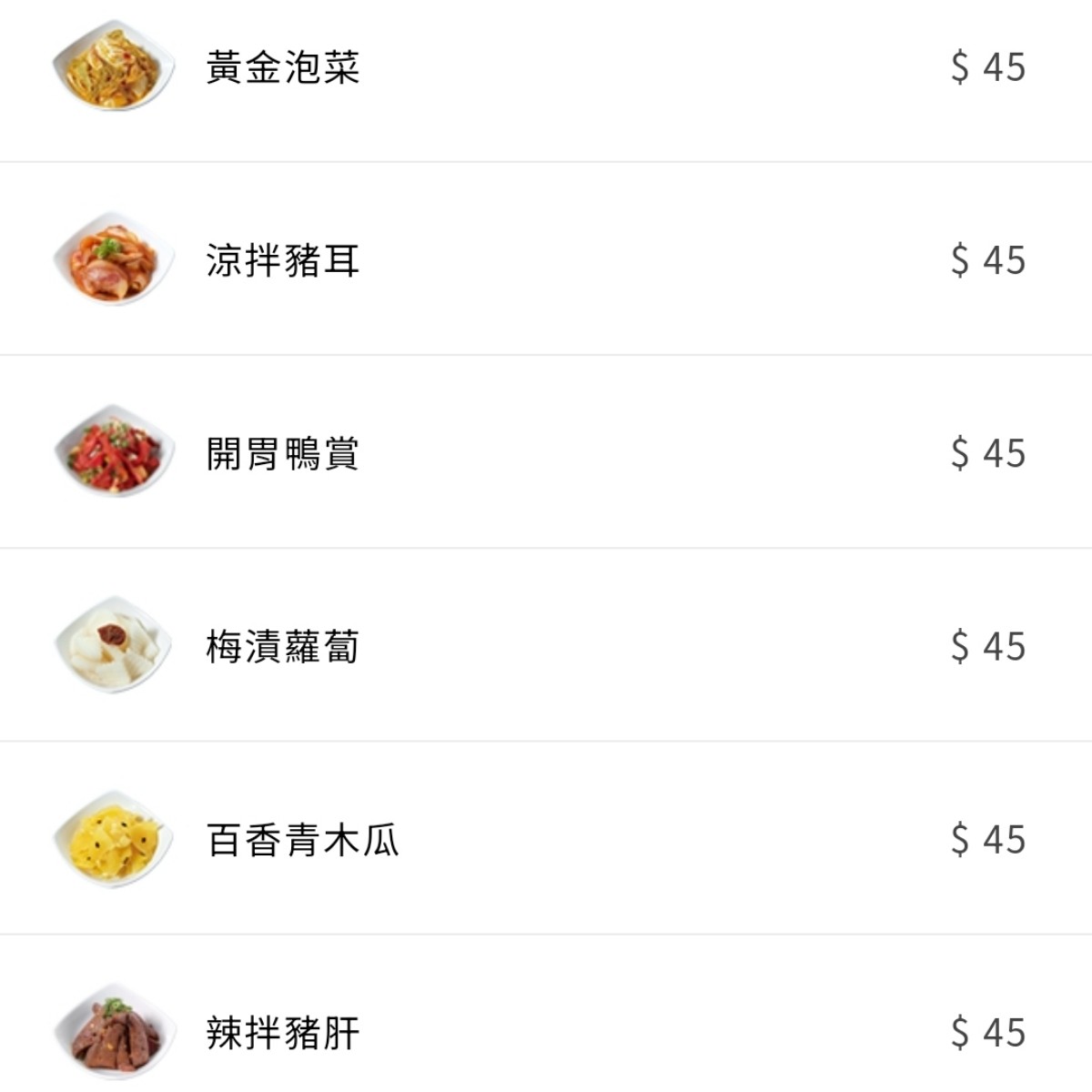This screenshot has height=1092, width=1092.
Task: Select the 涼拌豬耳 dish
Action: click(283, 260)
